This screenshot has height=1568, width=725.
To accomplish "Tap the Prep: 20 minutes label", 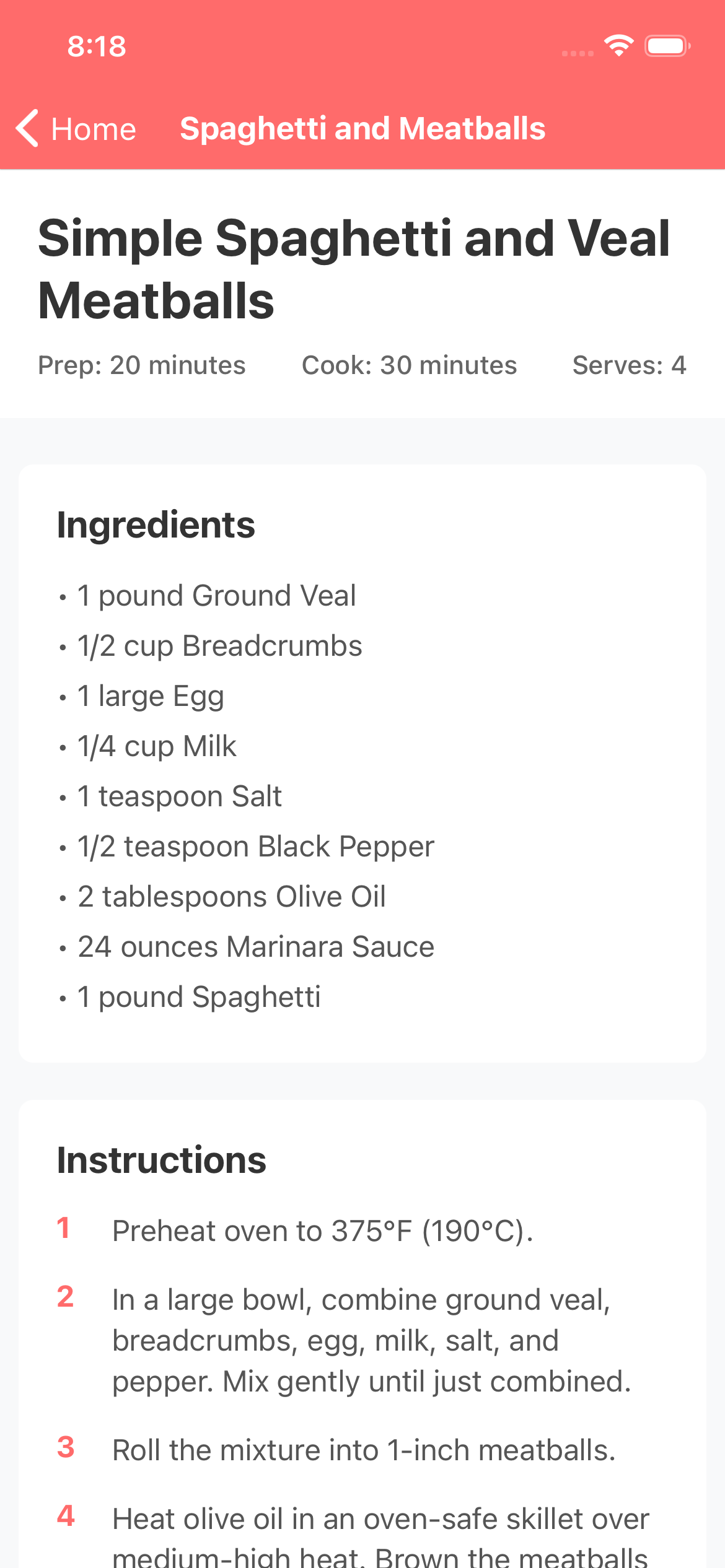I will click(141, 365).
